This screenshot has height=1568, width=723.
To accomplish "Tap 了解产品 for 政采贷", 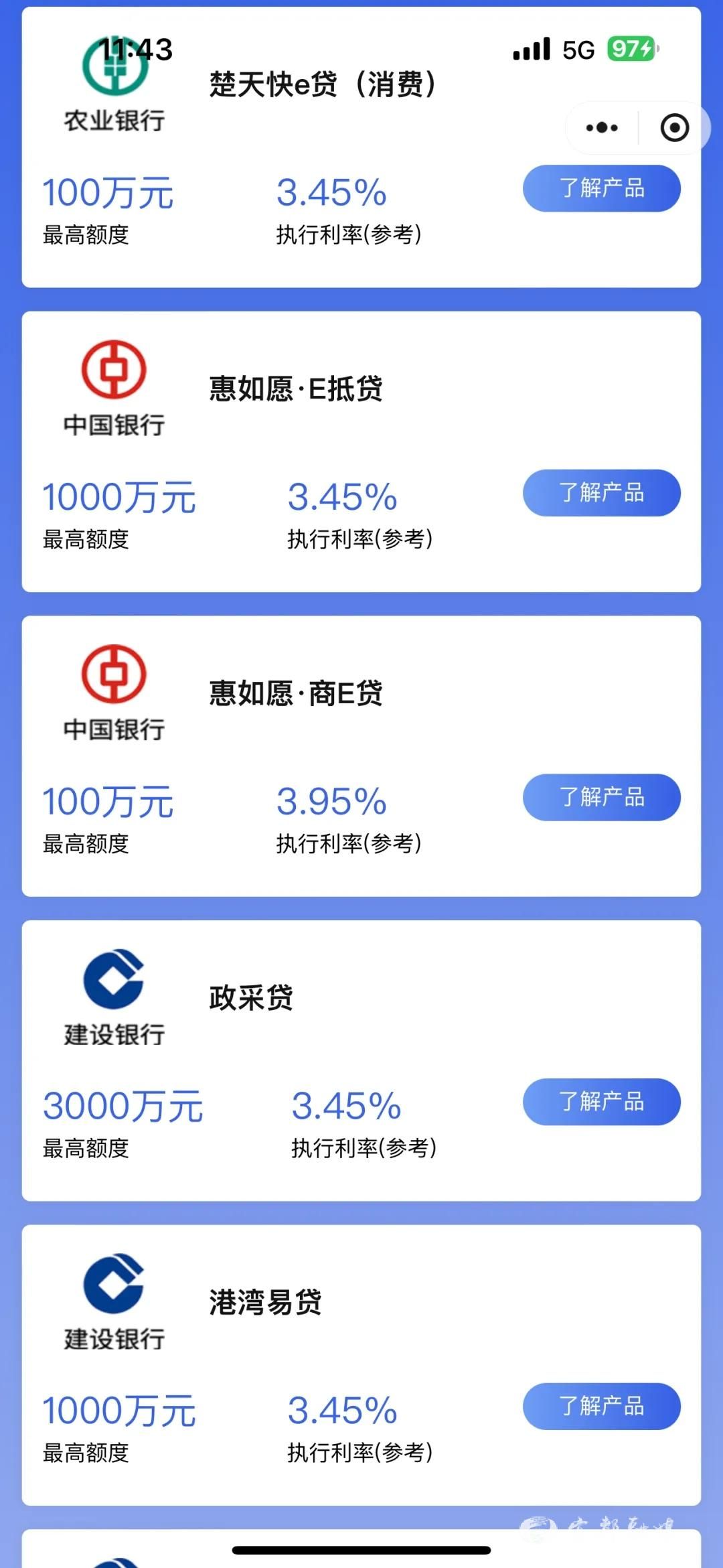I will coord(602,1102).
